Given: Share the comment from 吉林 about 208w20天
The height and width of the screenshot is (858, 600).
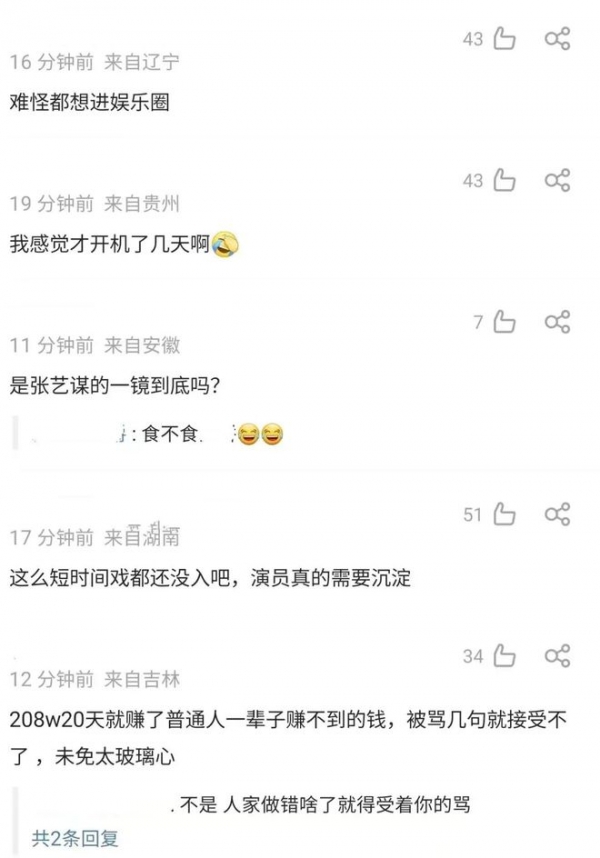Looking at the screenshot, I should 557,656.
